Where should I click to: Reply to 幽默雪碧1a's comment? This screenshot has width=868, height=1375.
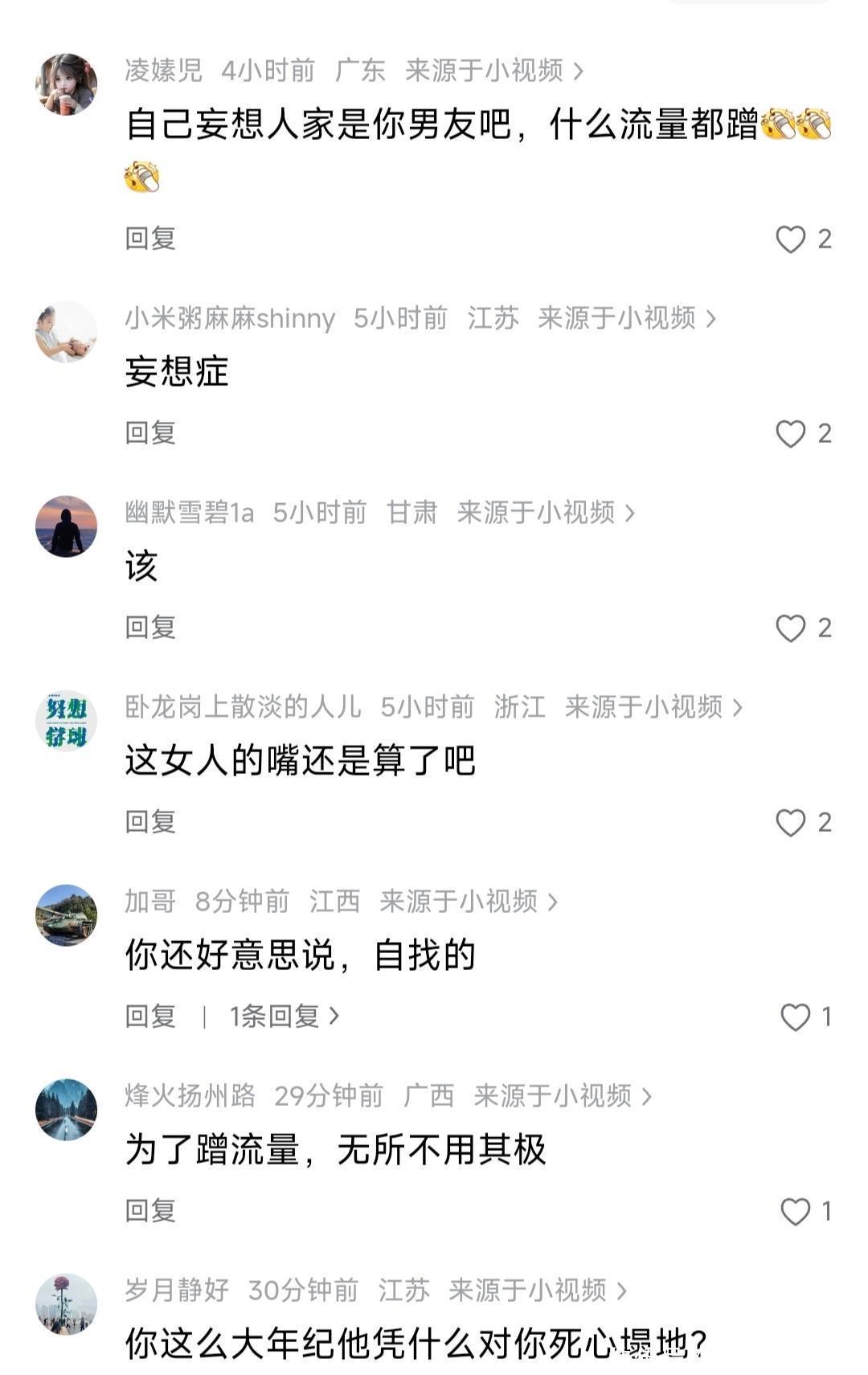150,628
